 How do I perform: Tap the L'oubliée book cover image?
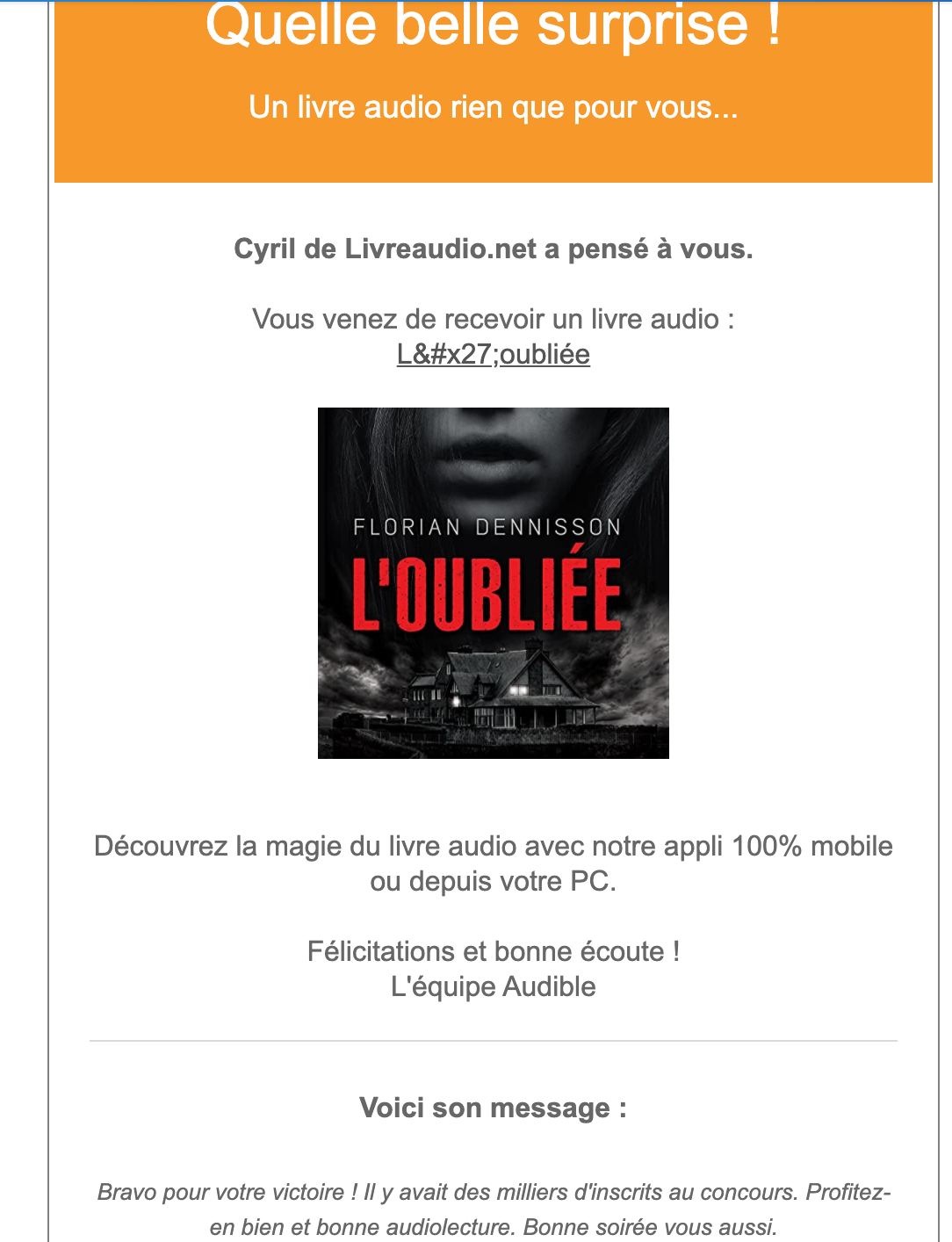[493, 582]
